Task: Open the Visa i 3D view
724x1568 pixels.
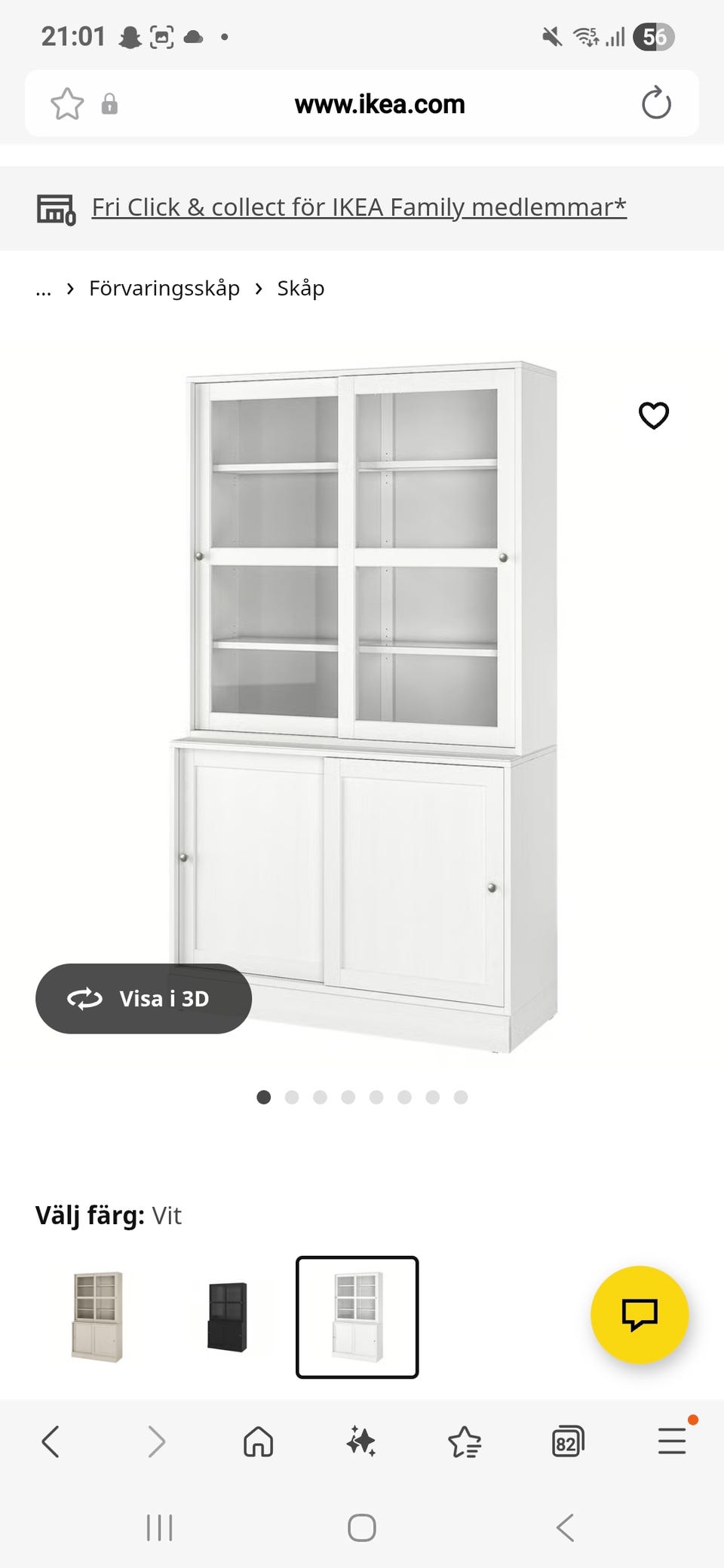Action: [x=143, y=998]
